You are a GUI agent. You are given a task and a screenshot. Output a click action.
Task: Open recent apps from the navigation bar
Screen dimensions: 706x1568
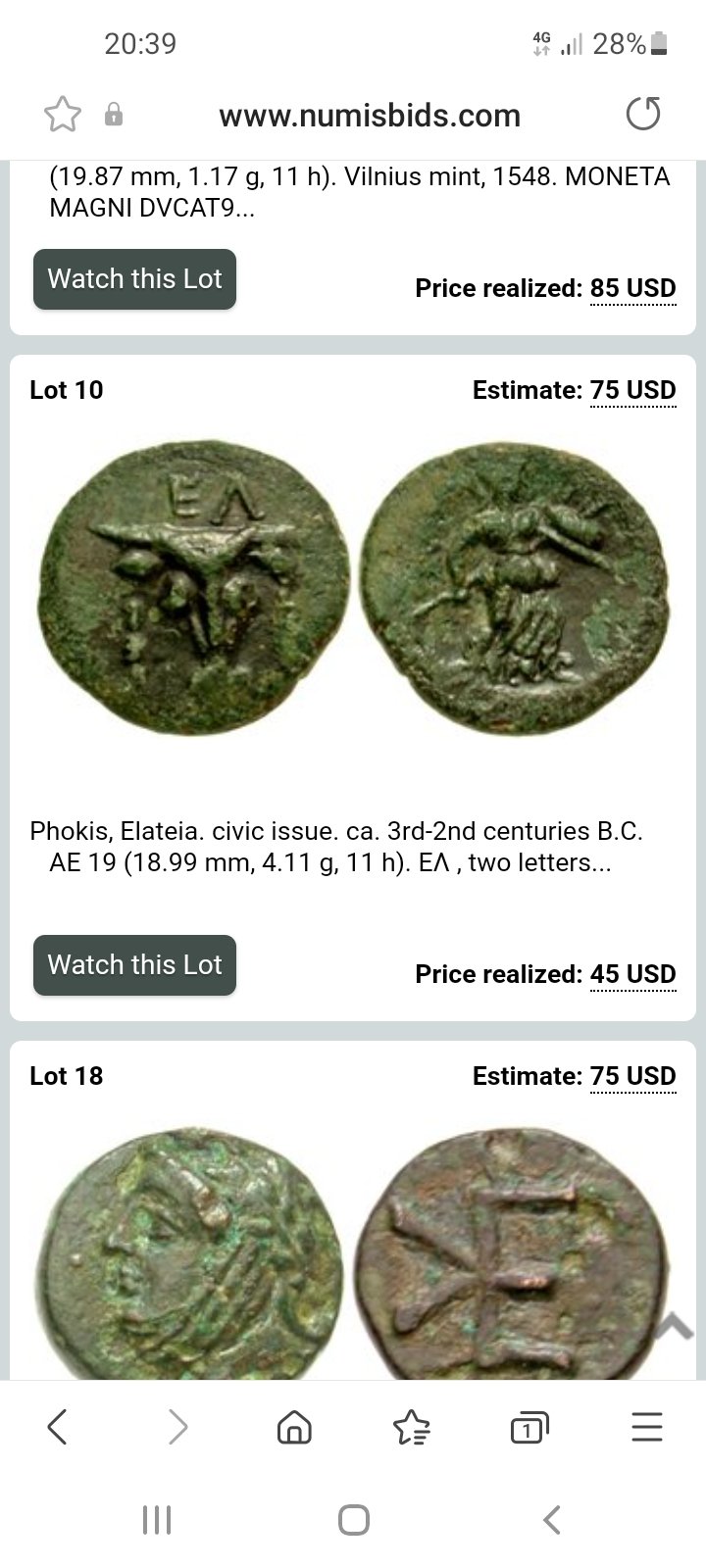coord(157,1520)
